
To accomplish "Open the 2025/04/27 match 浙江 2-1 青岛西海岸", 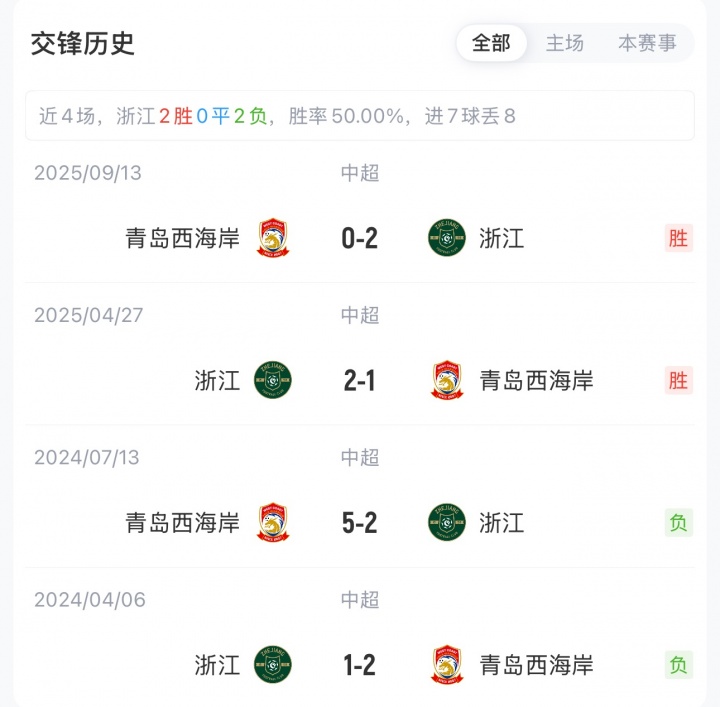I will [x=359, y=380].
